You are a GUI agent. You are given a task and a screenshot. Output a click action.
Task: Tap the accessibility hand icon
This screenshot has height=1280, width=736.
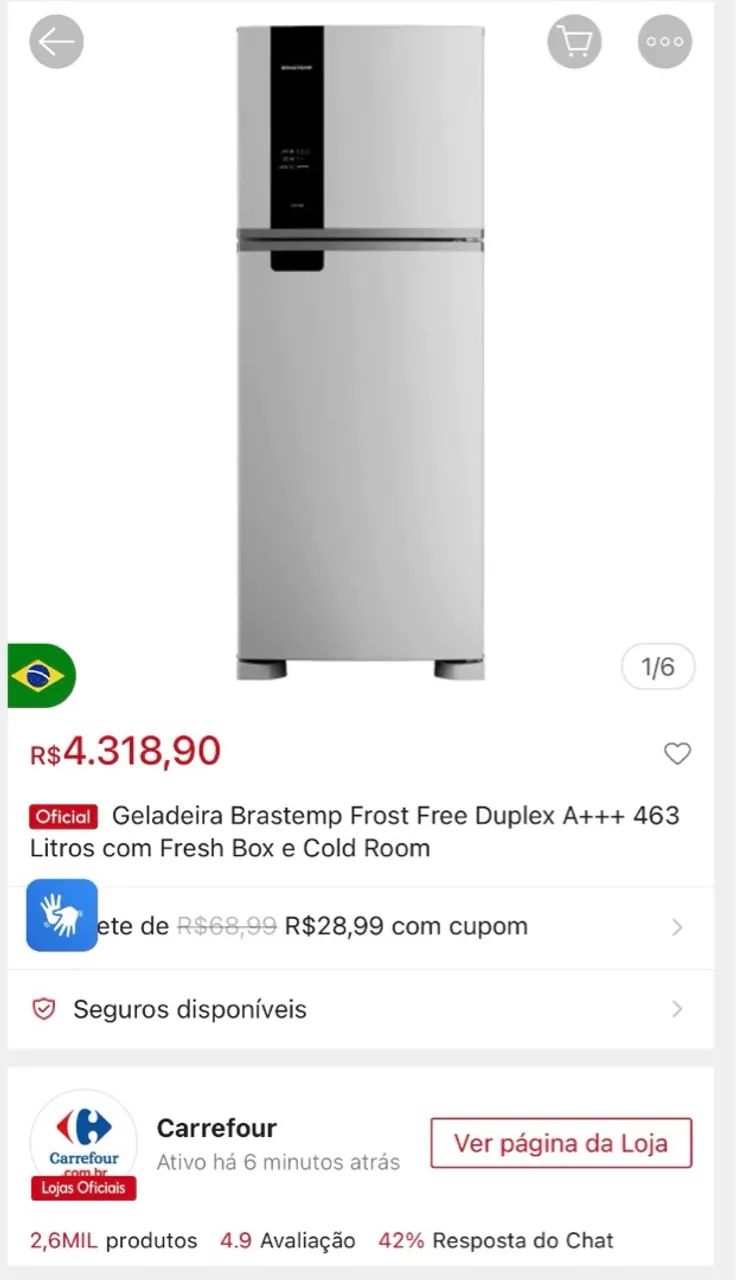point(61,916)
